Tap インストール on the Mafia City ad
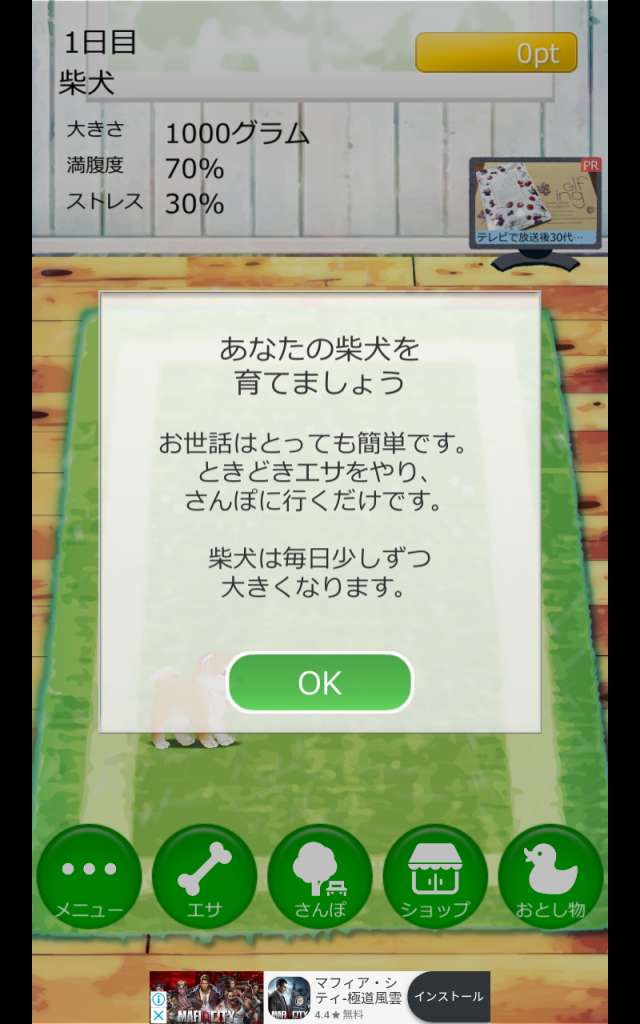This screenshot has width=640, height=1024. (x=448, y=996)
